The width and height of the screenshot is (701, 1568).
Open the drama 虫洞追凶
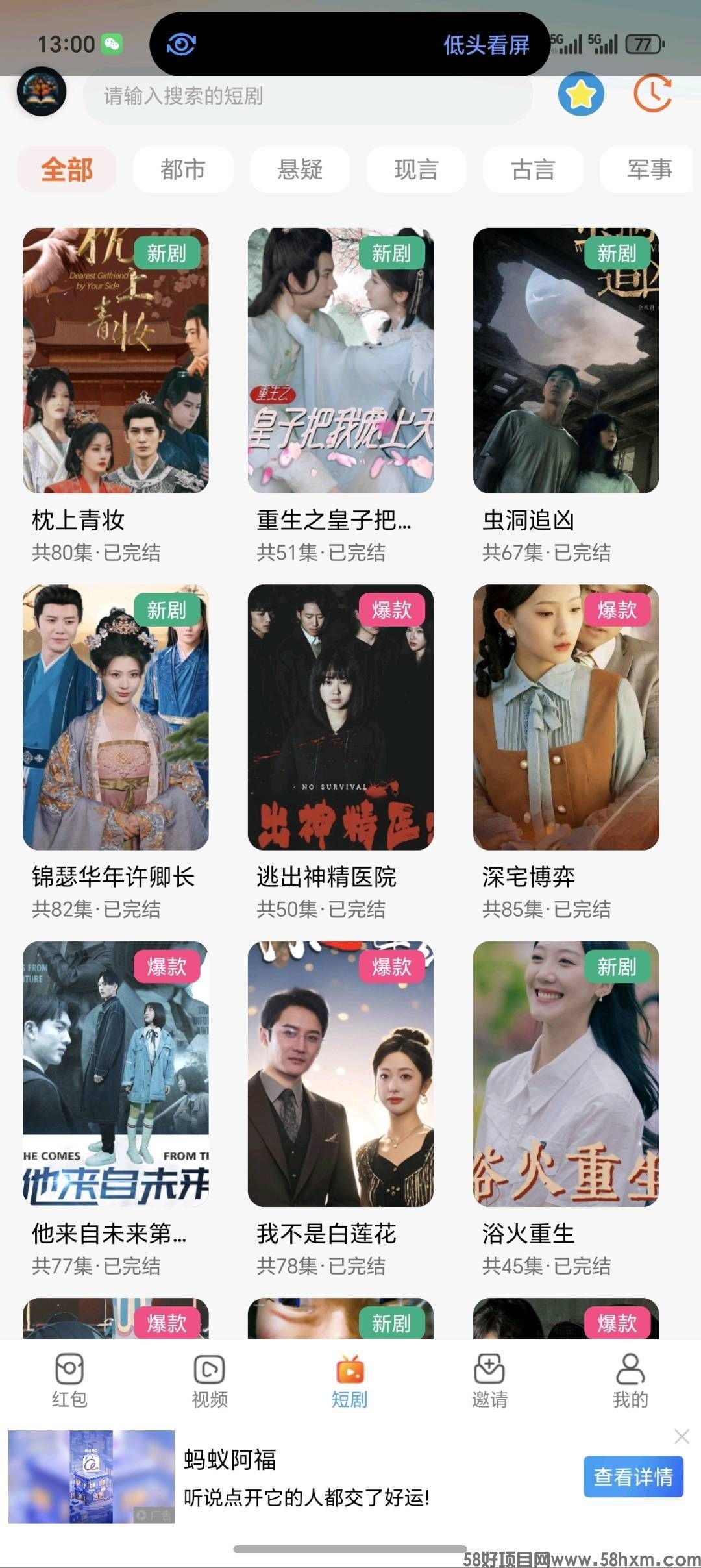point(566,361)
